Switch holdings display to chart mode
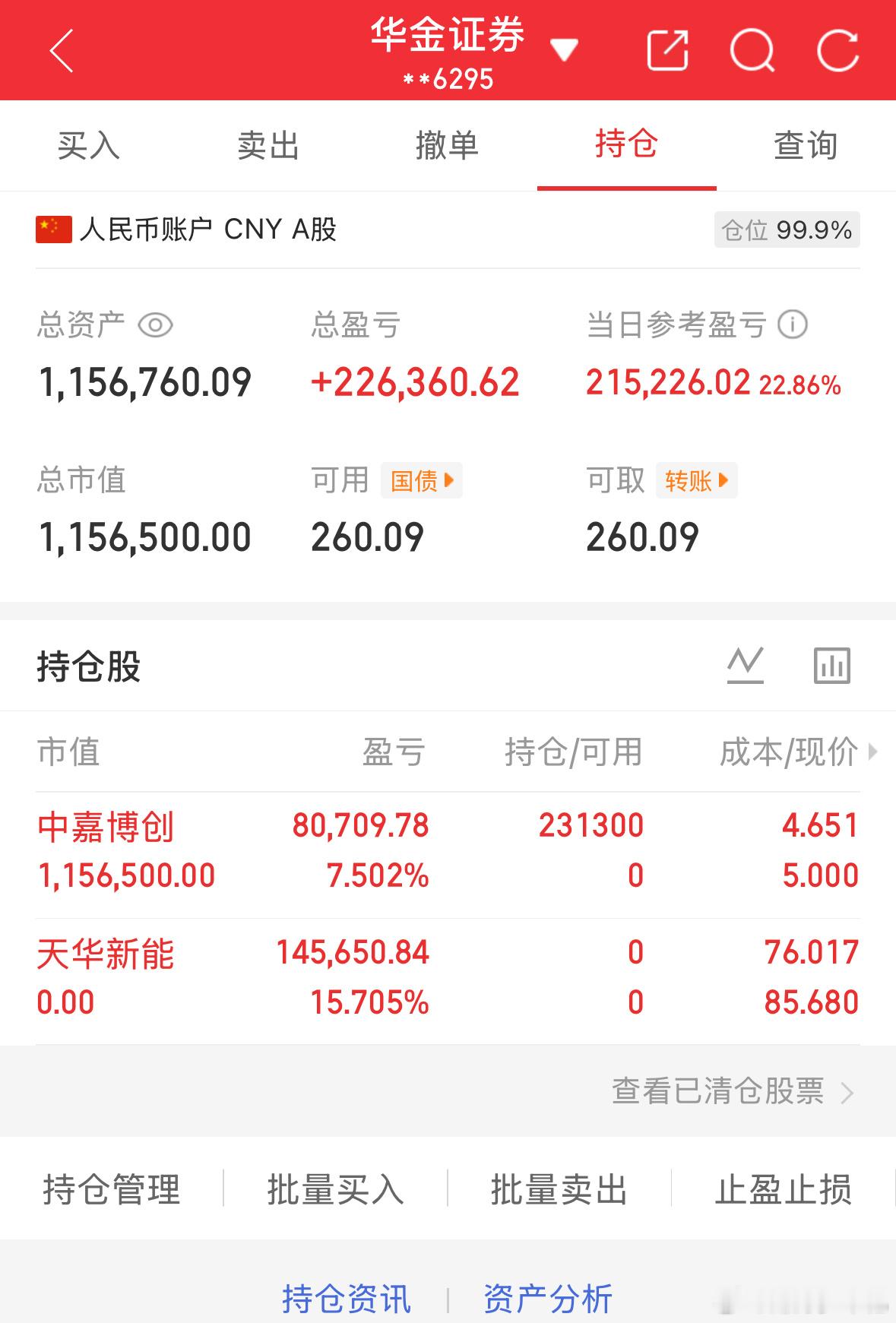This screenshot has height=1323, width=896. coord(832,666)
